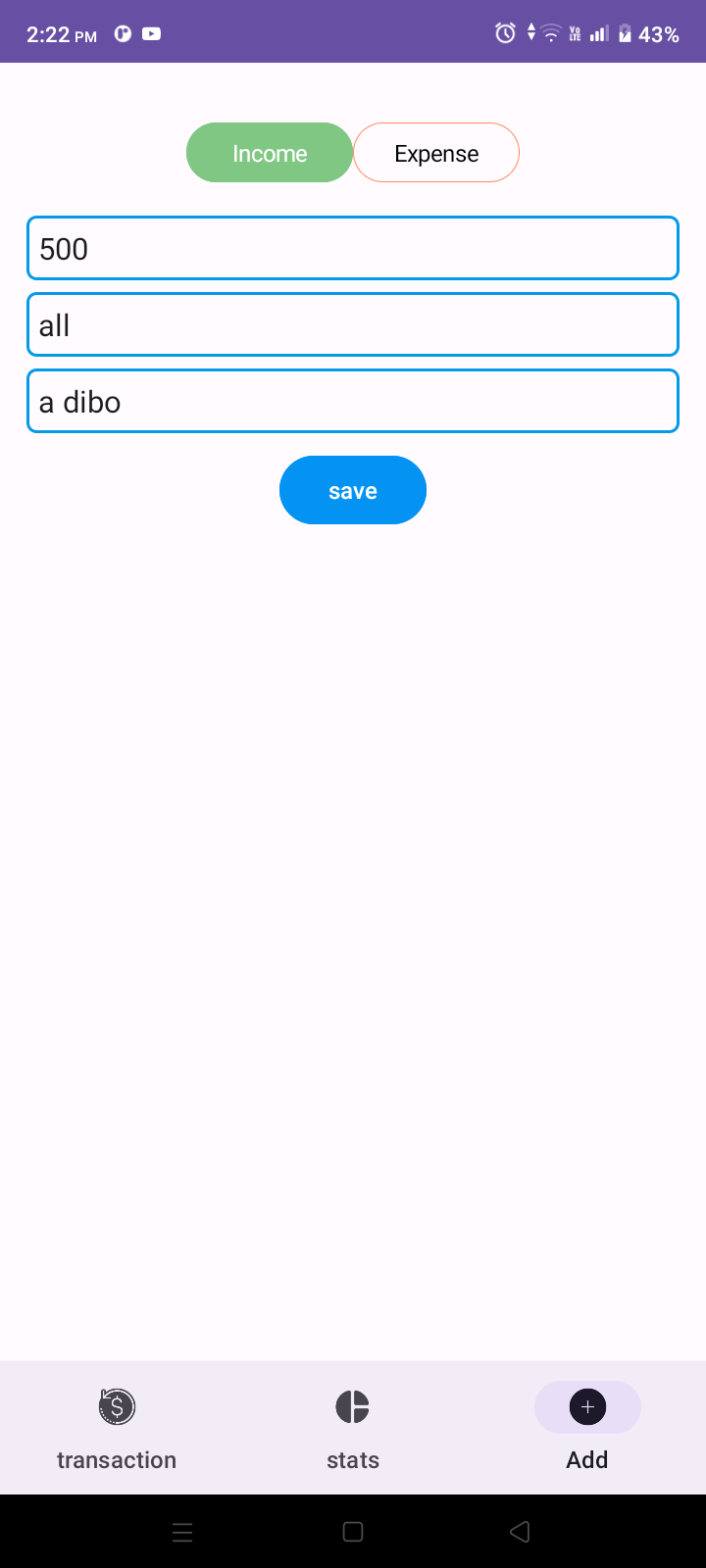Select the field containing 'all'
This screenshot has height=1568, width=706.
pos(353,324)
